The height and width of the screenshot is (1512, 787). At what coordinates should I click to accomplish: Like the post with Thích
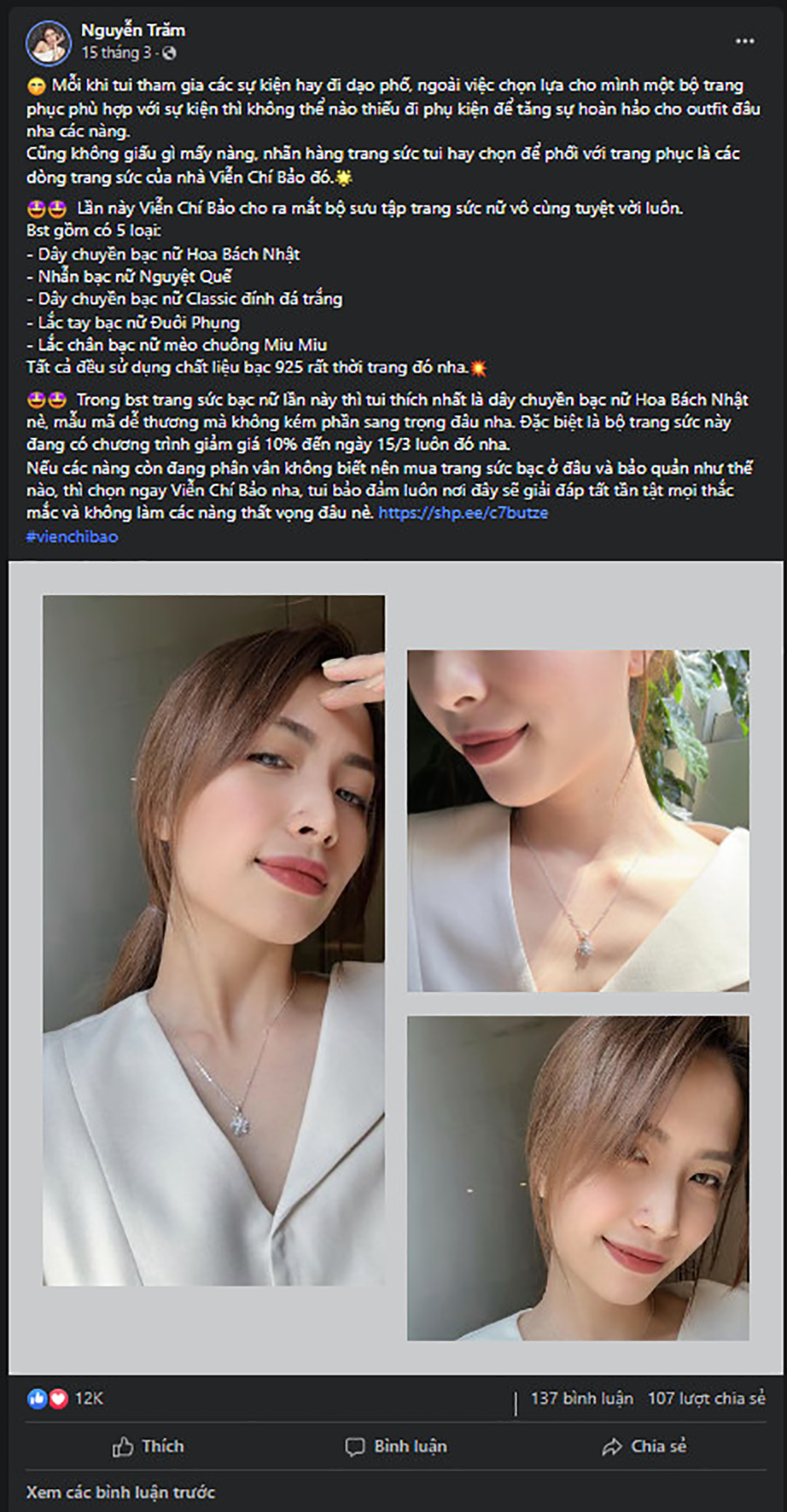(149, 1446)
